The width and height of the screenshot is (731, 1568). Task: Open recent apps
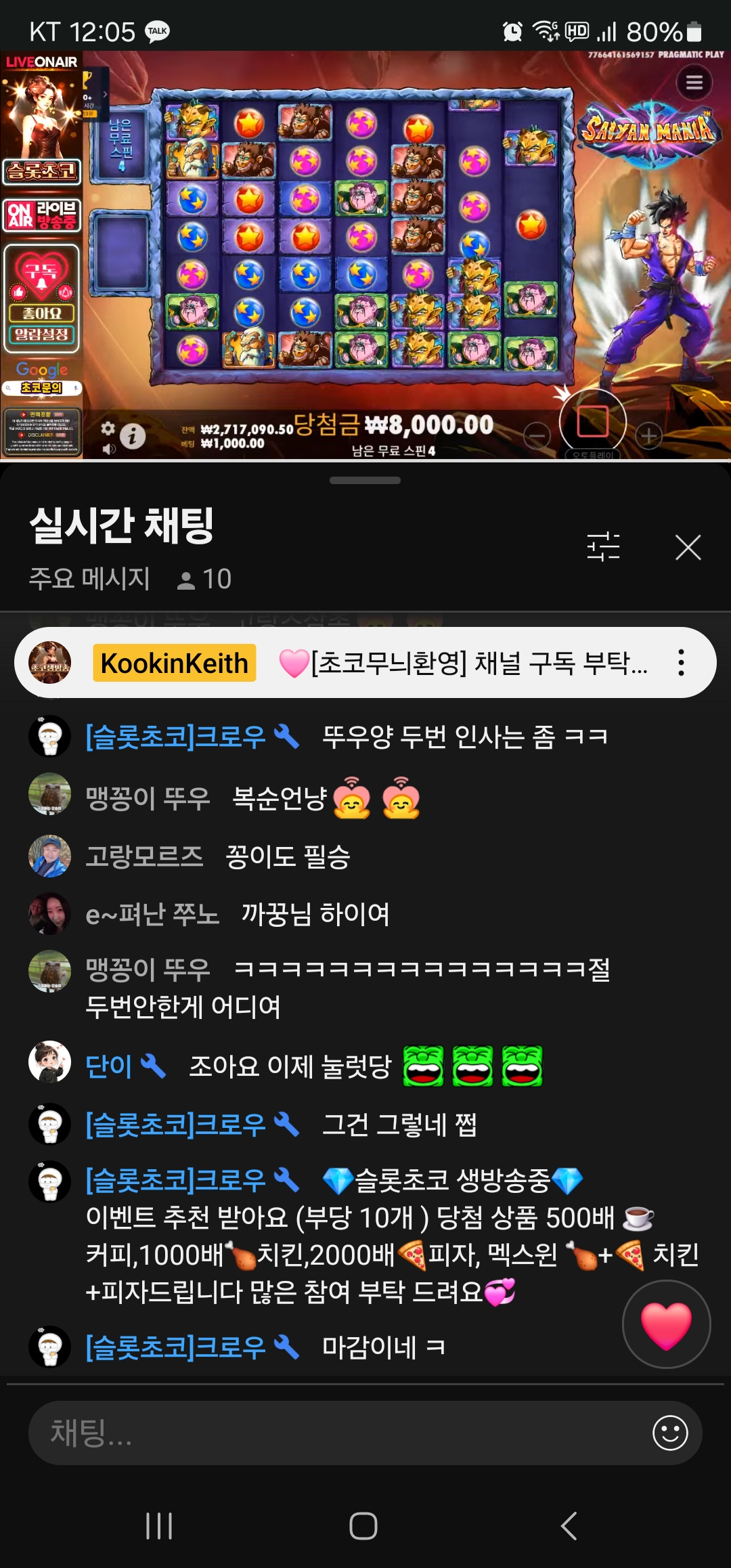tap(160, 1526)
